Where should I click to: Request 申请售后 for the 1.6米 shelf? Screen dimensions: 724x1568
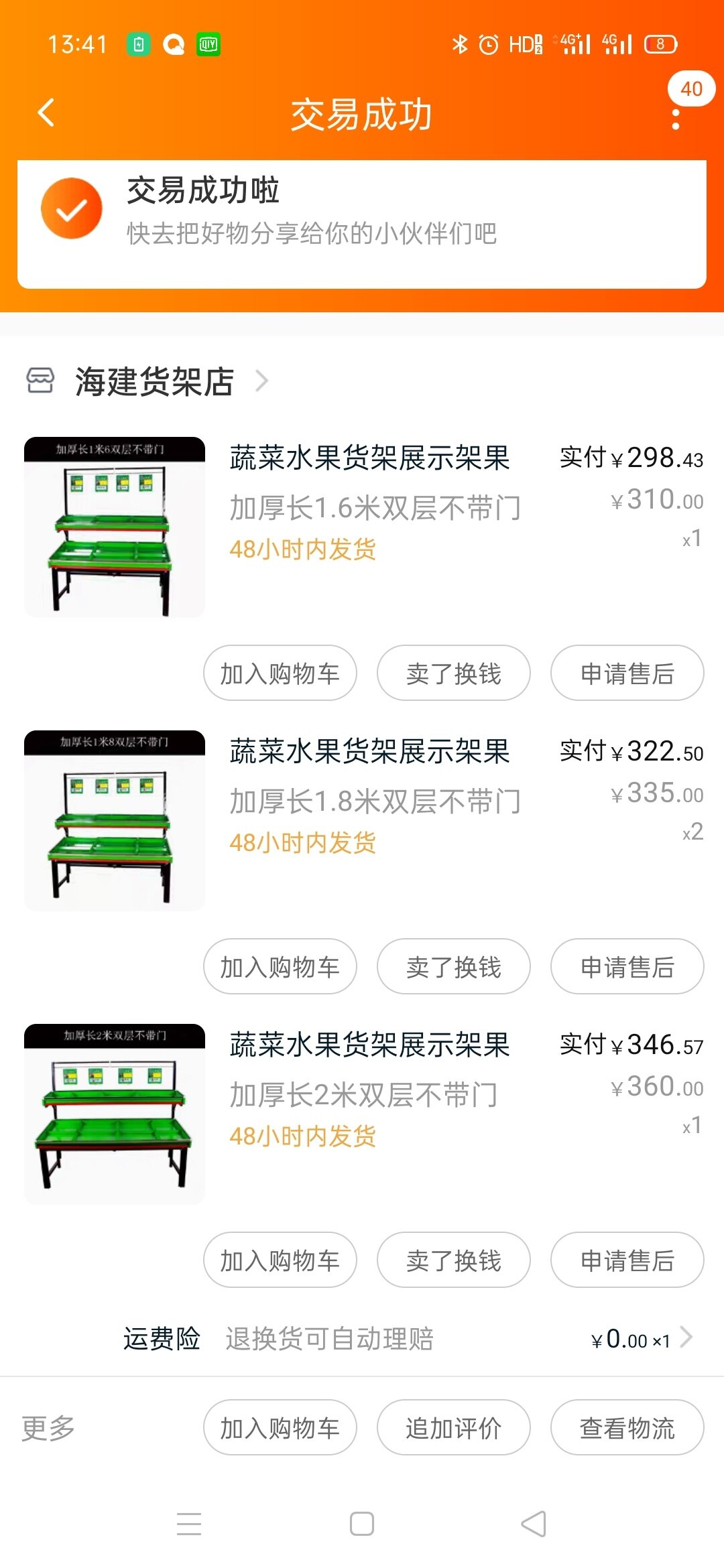click(x=627, y=673)
